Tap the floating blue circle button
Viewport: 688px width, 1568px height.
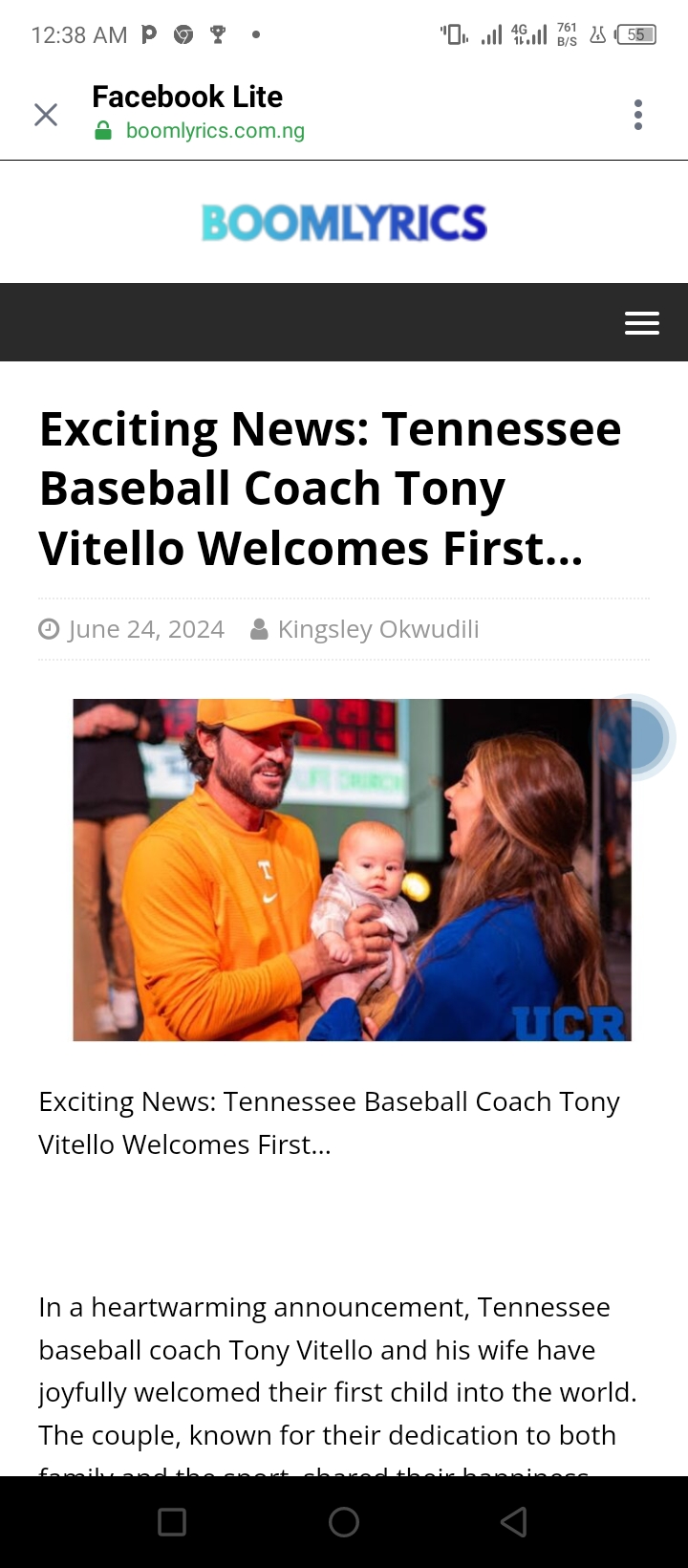633,737
